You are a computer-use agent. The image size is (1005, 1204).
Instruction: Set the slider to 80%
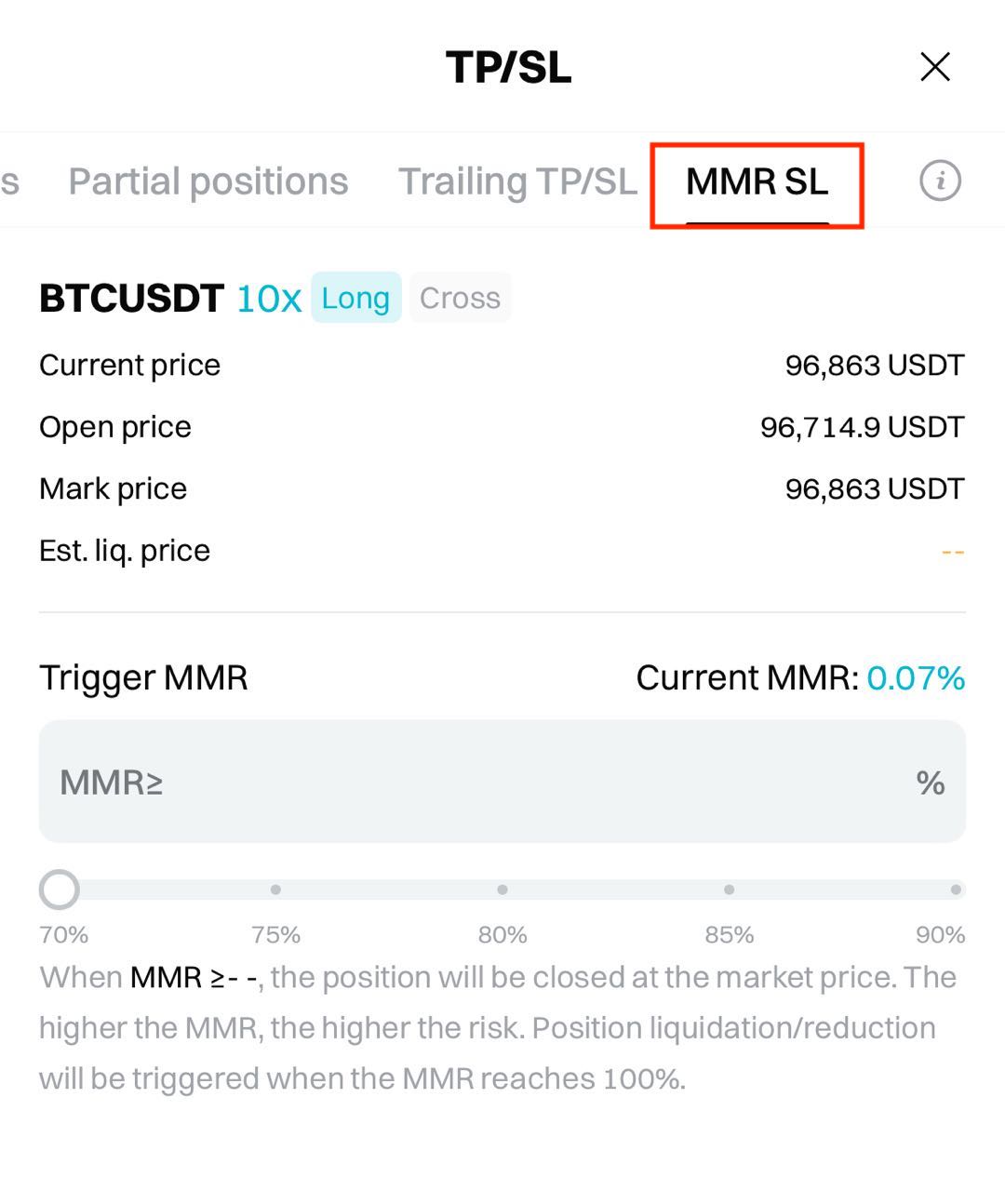pos(502,890)
